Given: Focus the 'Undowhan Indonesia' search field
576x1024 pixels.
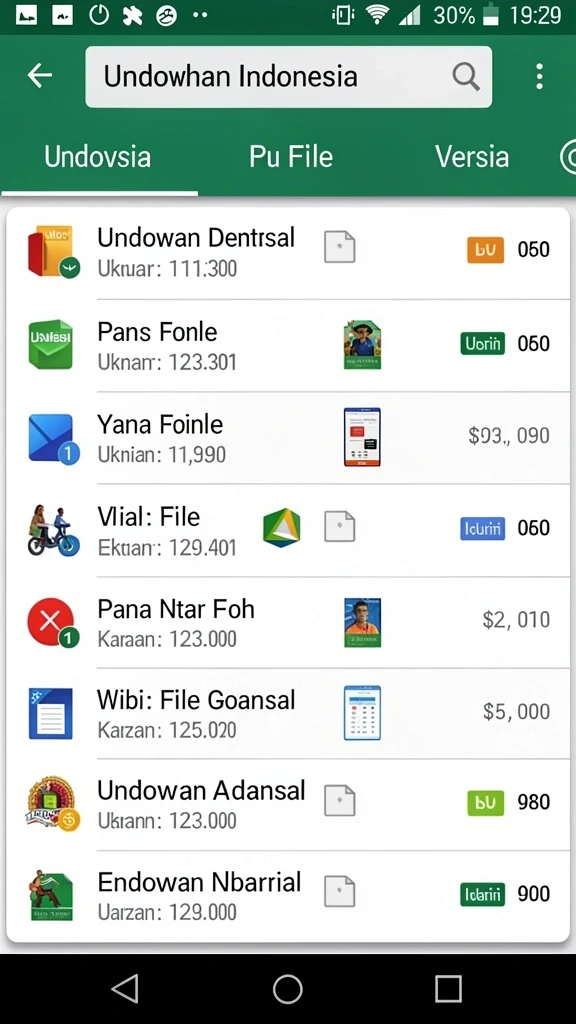Looking at the screenshot, I should tap(288, 76).
